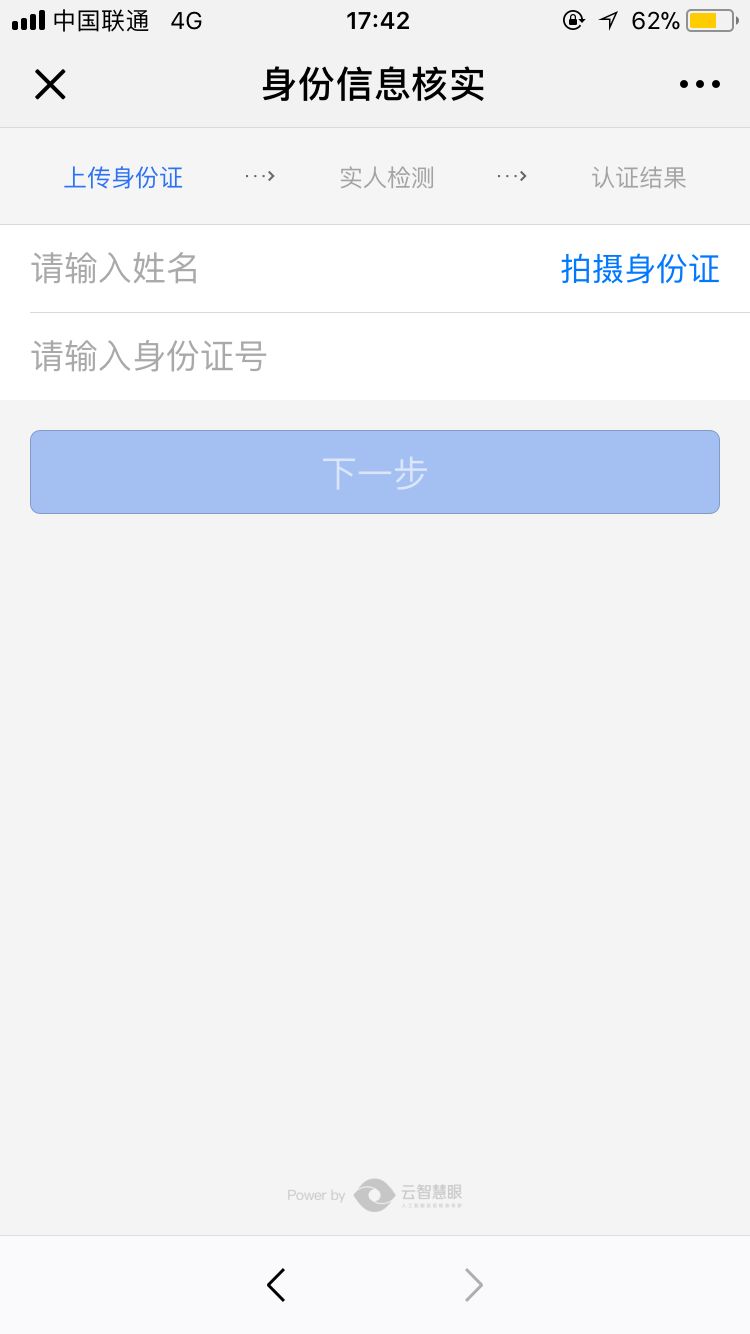Select the 认证结果 step
The image size is (750, 1334).
[638, 176]
